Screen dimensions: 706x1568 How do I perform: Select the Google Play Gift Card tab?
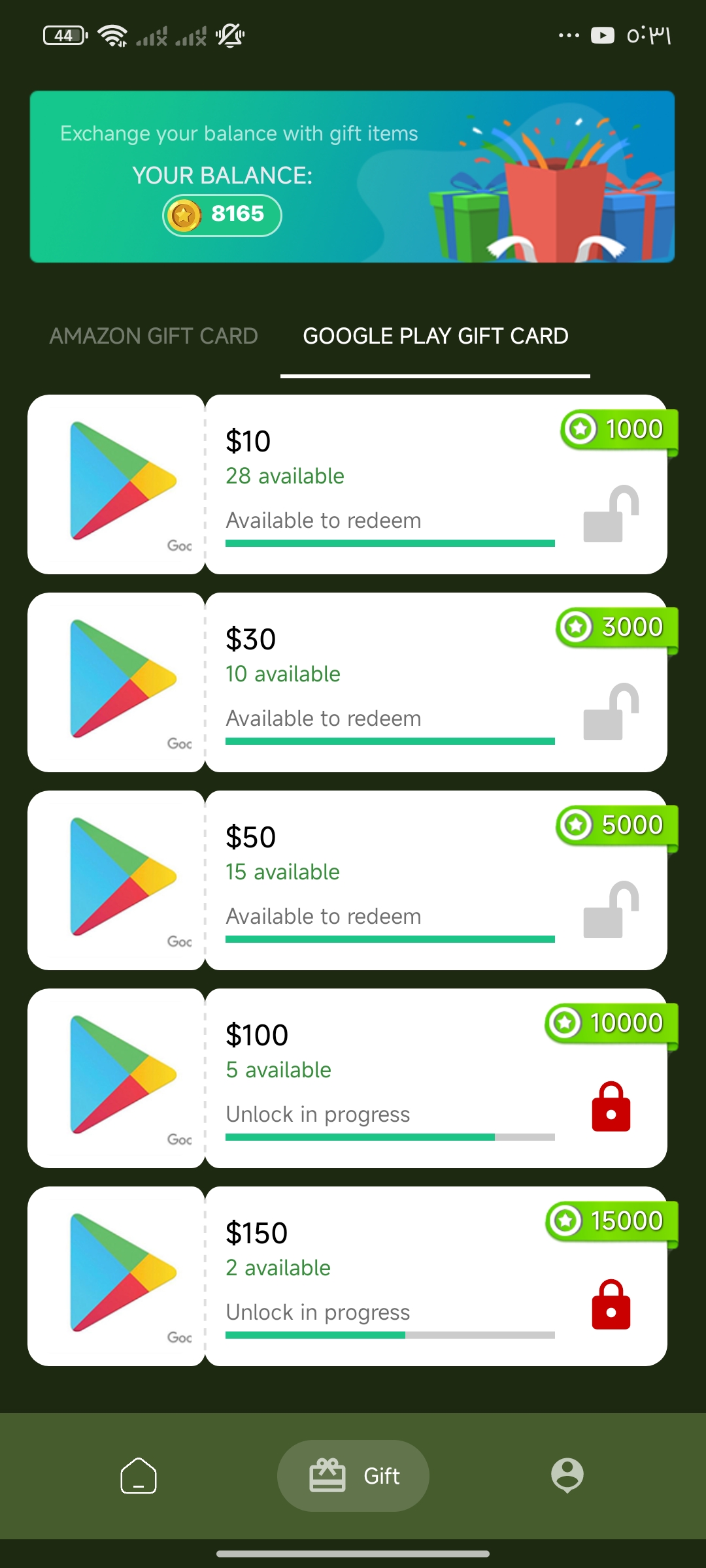tap(435, 336)
